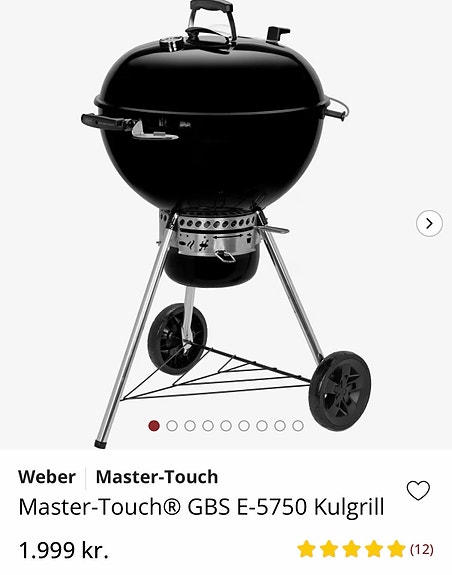Open the Weber brand link
452x575 pixels.
[47, 477]
